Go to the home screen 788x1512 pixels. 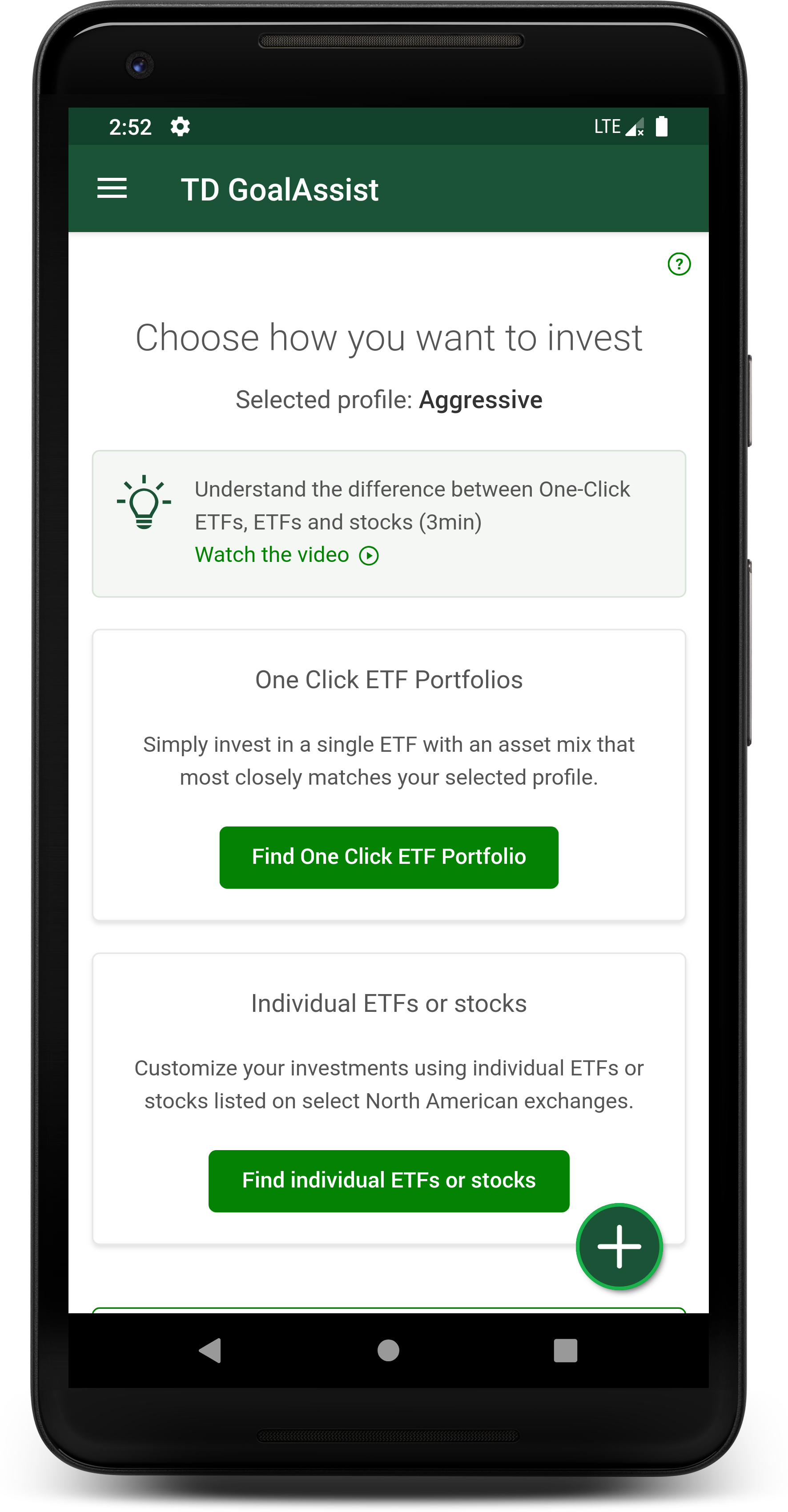[388, 1351]
